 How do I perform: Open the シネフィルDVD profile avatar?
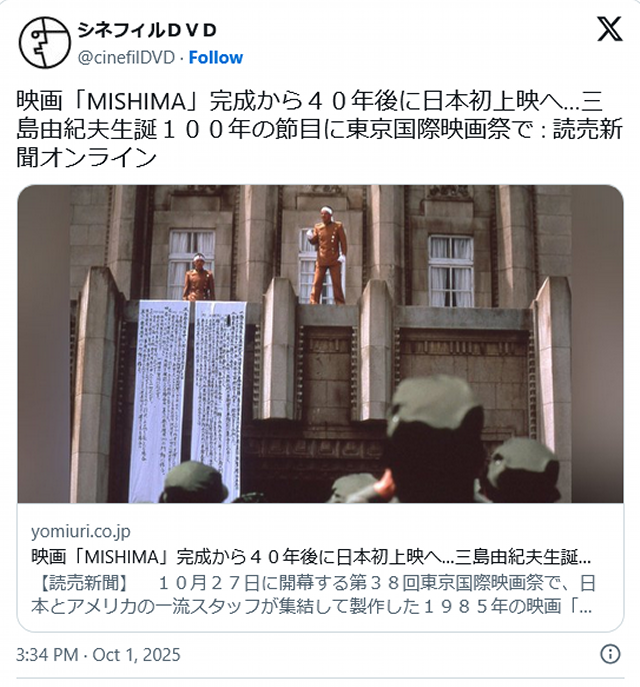pyautogui.click(x=44, y=42)
